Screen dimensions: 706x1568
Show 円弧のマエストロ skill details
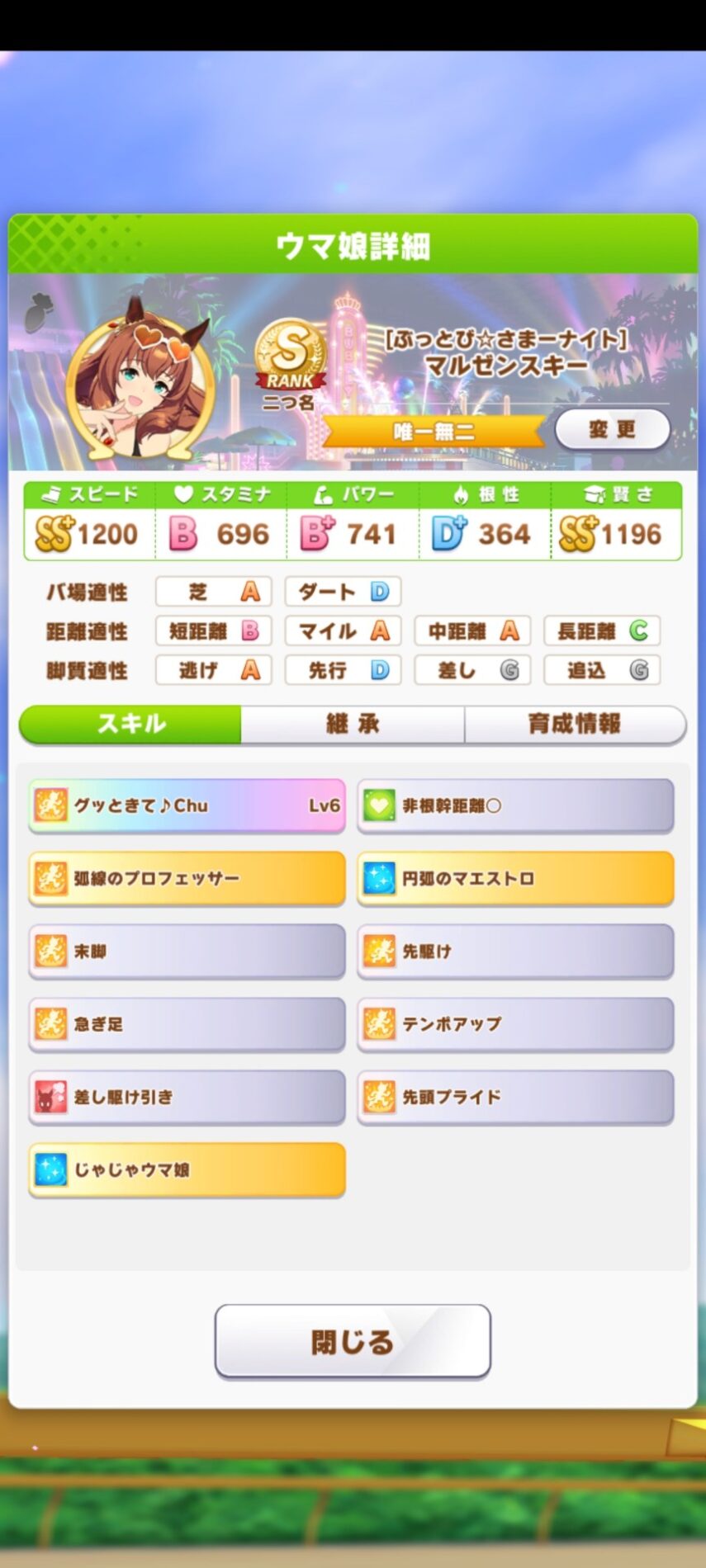(x=515, y=878)
